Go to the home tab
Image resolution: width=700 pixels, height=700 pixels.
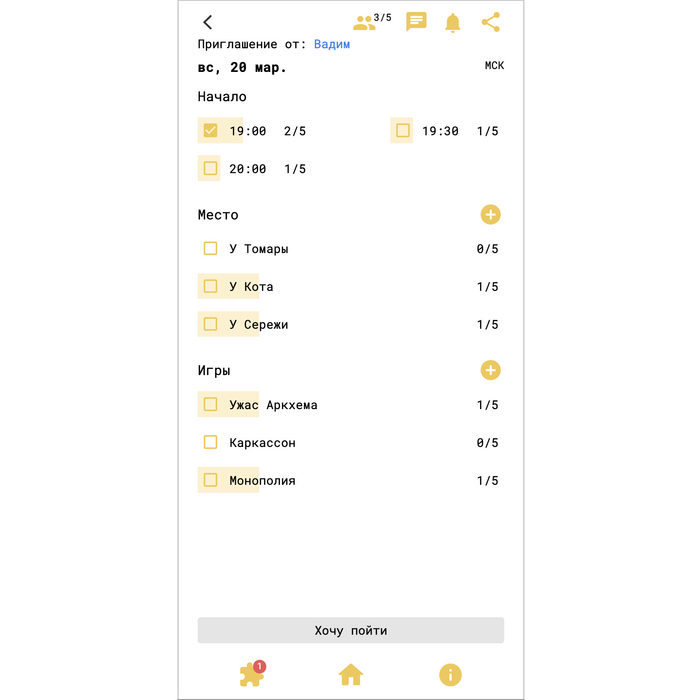tap(350, 675)
